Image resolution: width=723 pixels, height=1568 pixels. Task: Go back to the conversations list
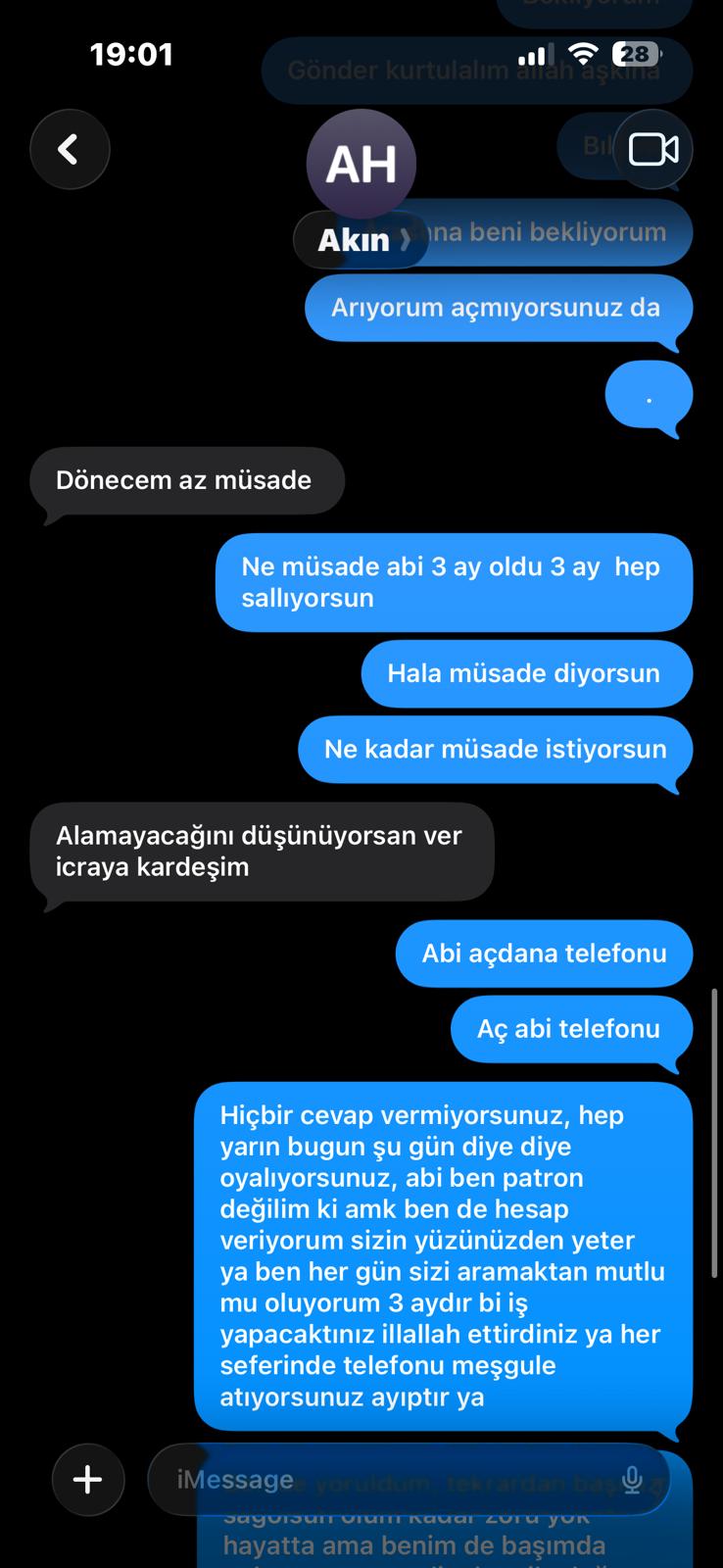point(69,149)
